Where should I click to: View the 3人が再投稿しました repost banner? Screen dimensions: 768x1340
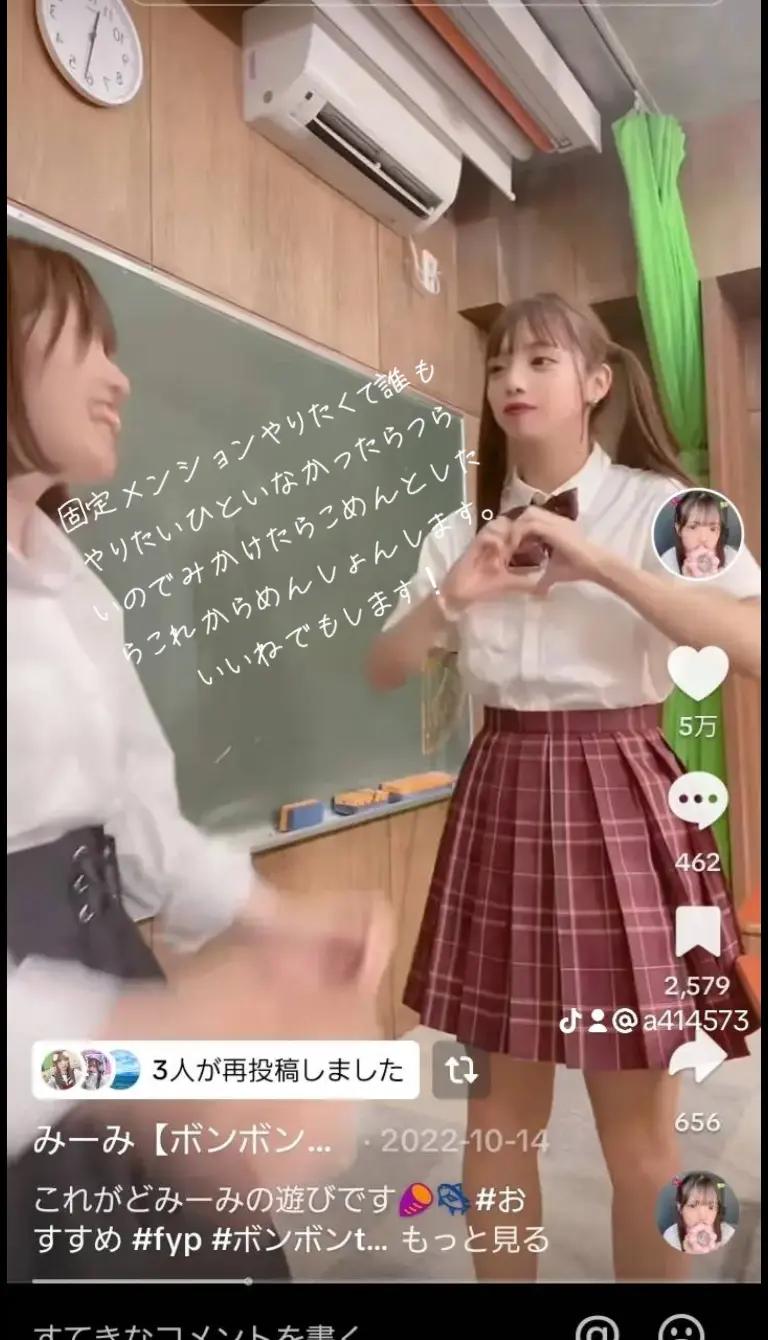coord(225,1070)
